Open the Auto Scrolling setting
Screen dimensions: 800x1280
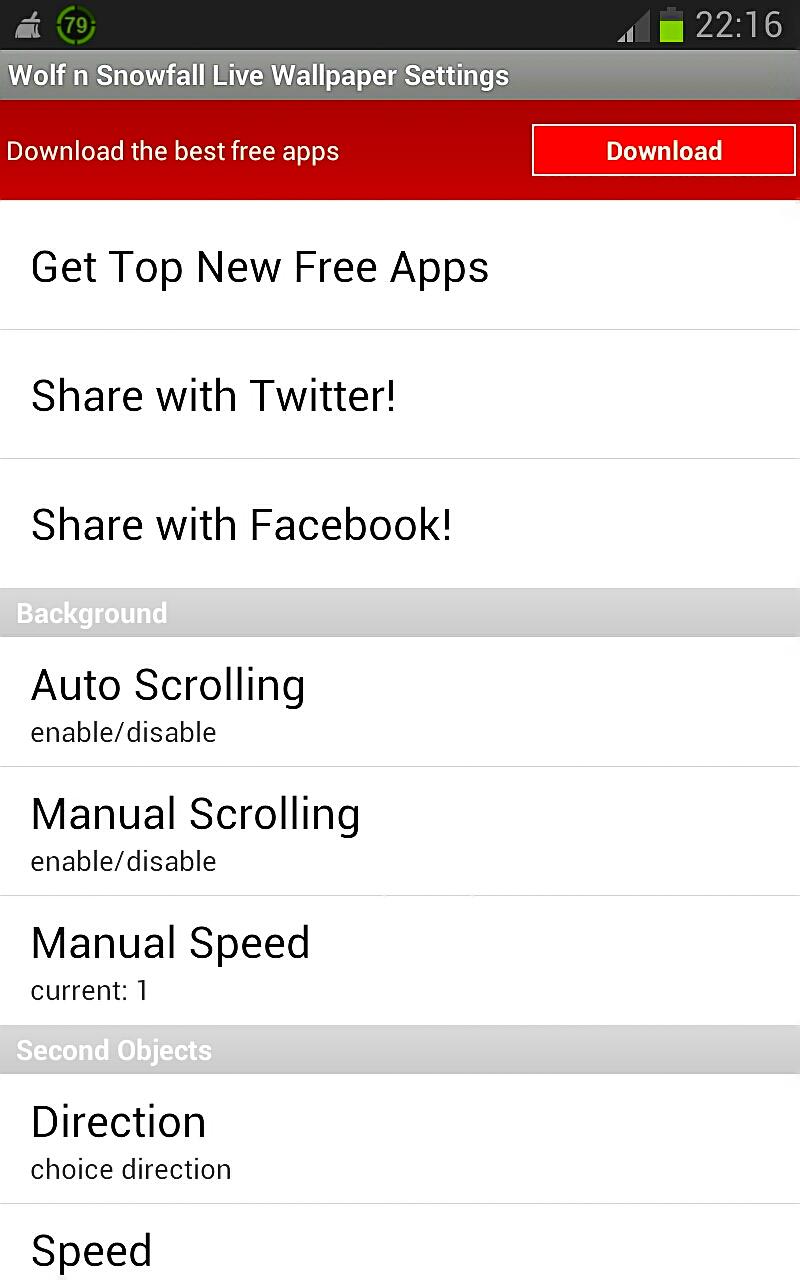pos(400,702)
